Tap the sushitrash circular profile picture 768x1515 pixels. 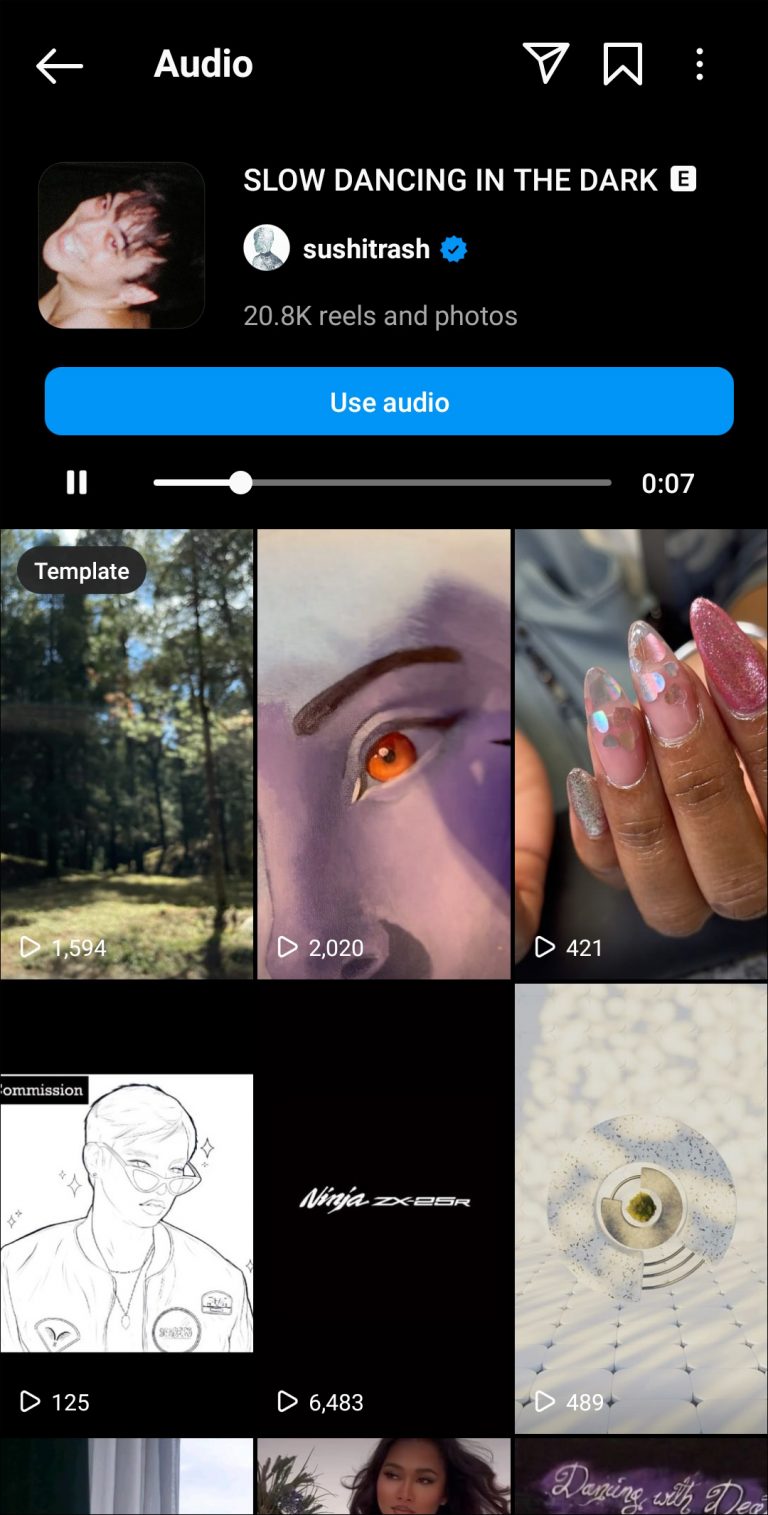tap(265, 247)
